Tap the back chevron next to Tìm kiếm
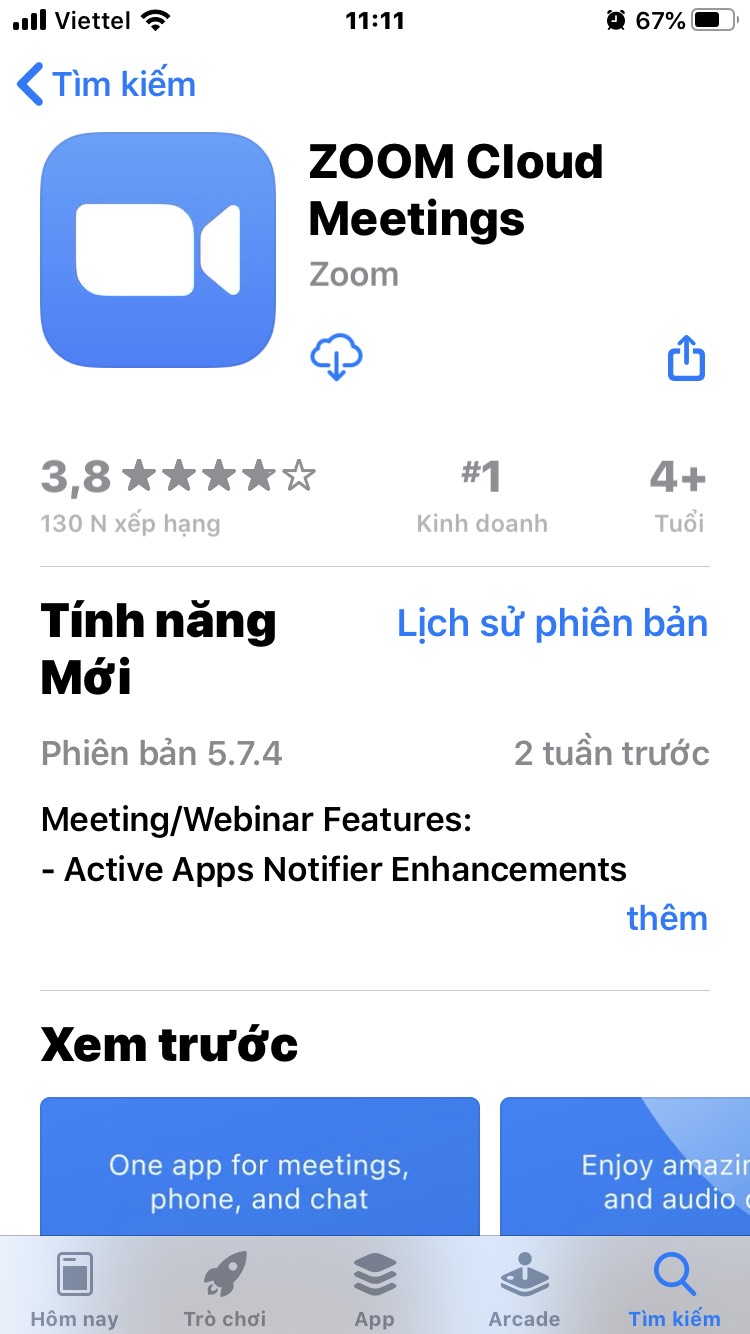750x1334 pixels. (30, 85)
